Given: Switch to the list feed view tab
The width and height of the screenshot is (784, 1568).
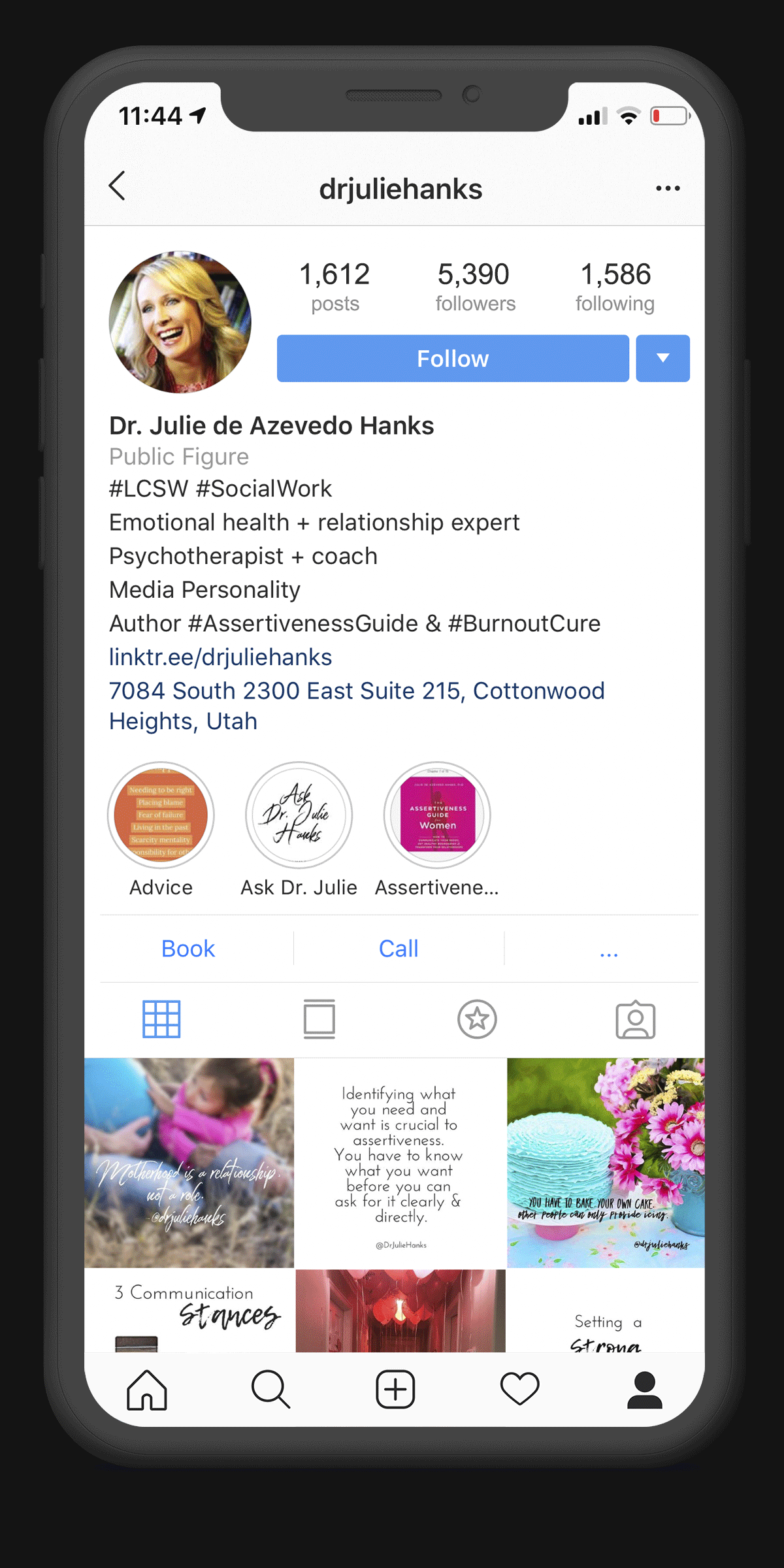Looking at the screenshot, I should 319,1019.
